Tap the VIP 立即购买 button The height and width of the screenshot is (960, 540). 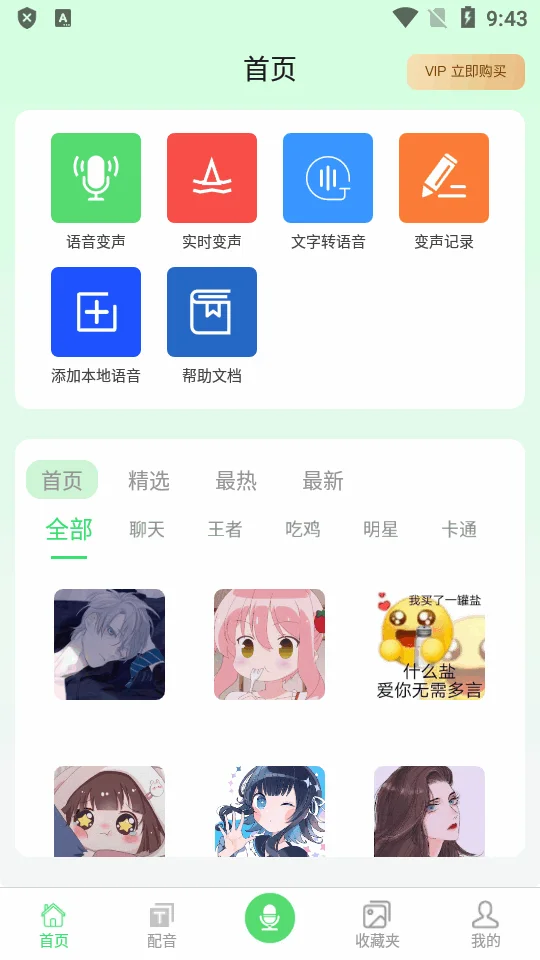[466, 72]
